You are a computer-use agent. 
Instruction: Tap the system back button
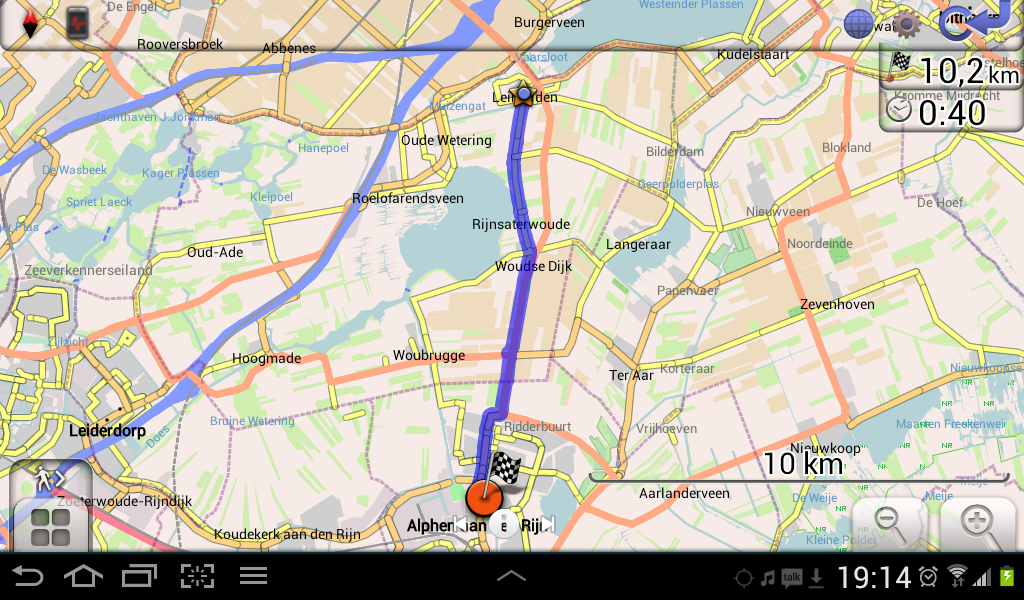click(28, 576)
